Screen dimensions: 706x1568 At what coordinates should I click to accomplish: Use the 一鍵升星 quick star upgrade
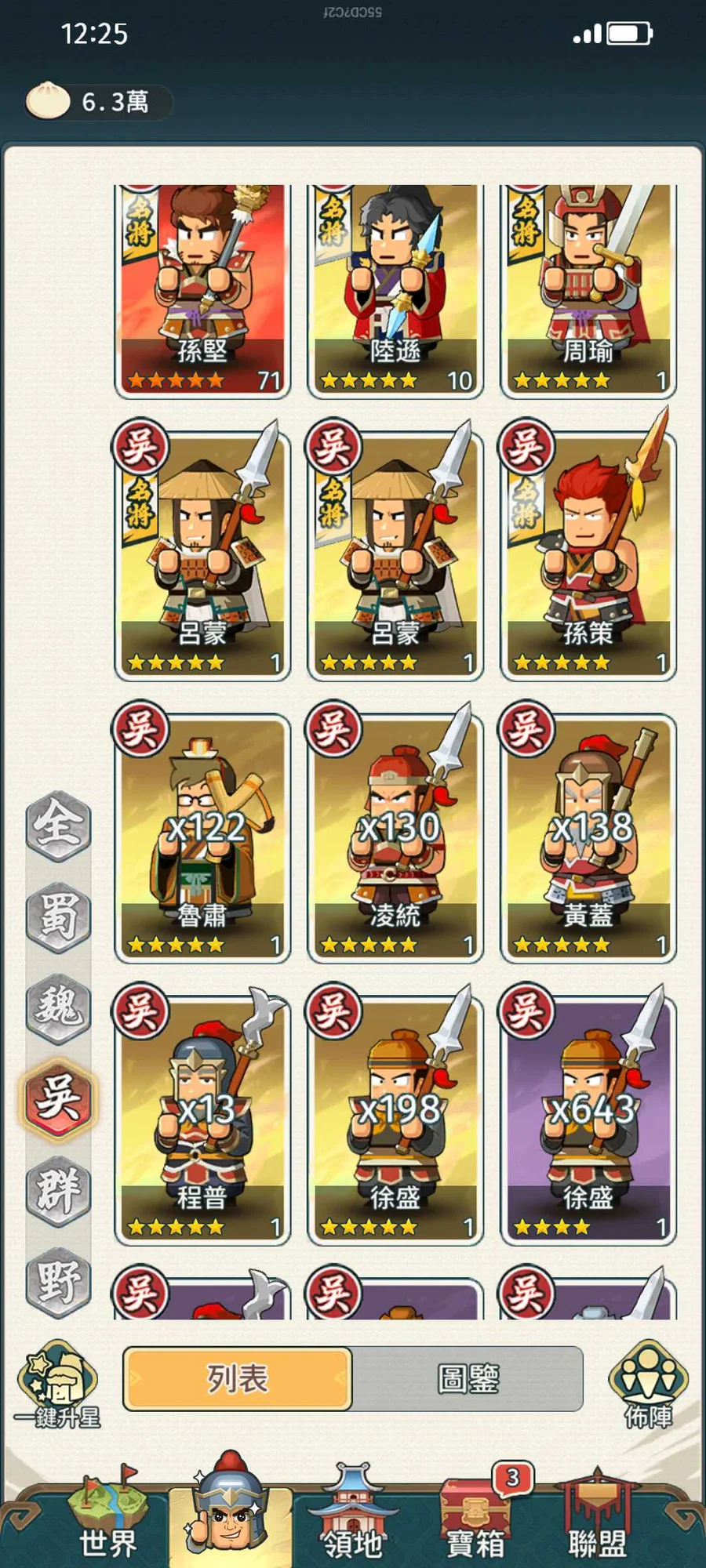(58, 1384)
